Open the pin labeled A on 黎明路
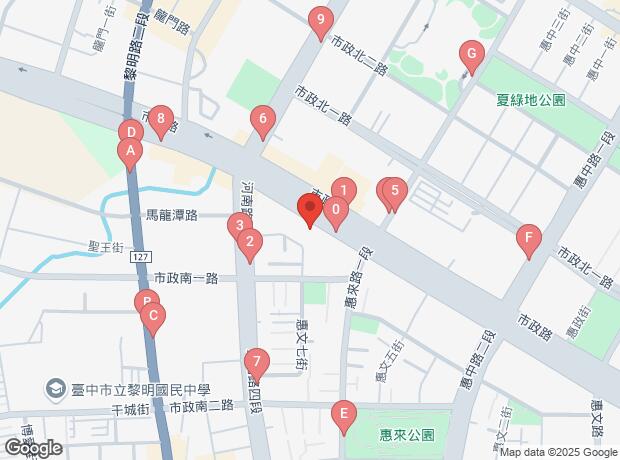 coord(128,153)
